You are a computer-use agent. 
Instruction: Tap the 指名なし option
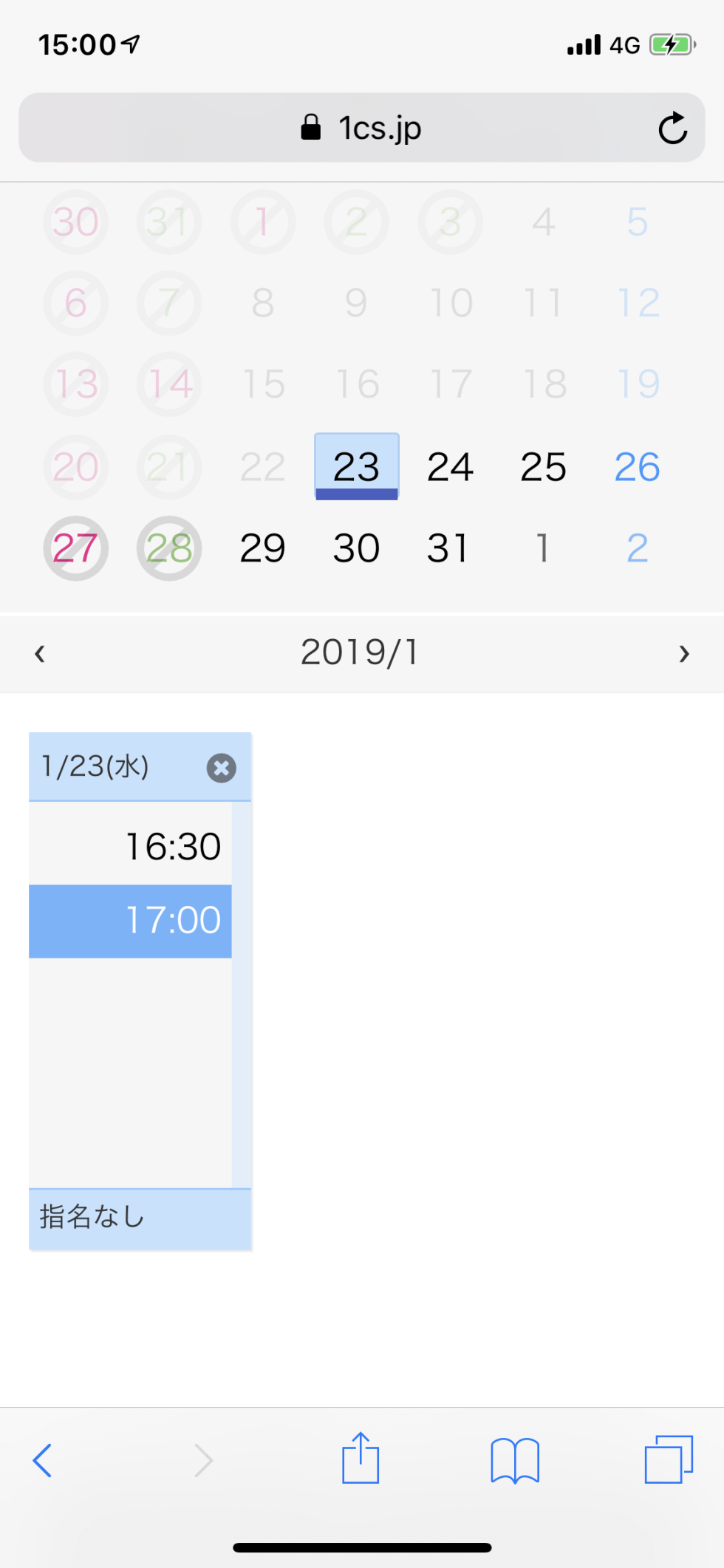click(x=140, y=1218)
